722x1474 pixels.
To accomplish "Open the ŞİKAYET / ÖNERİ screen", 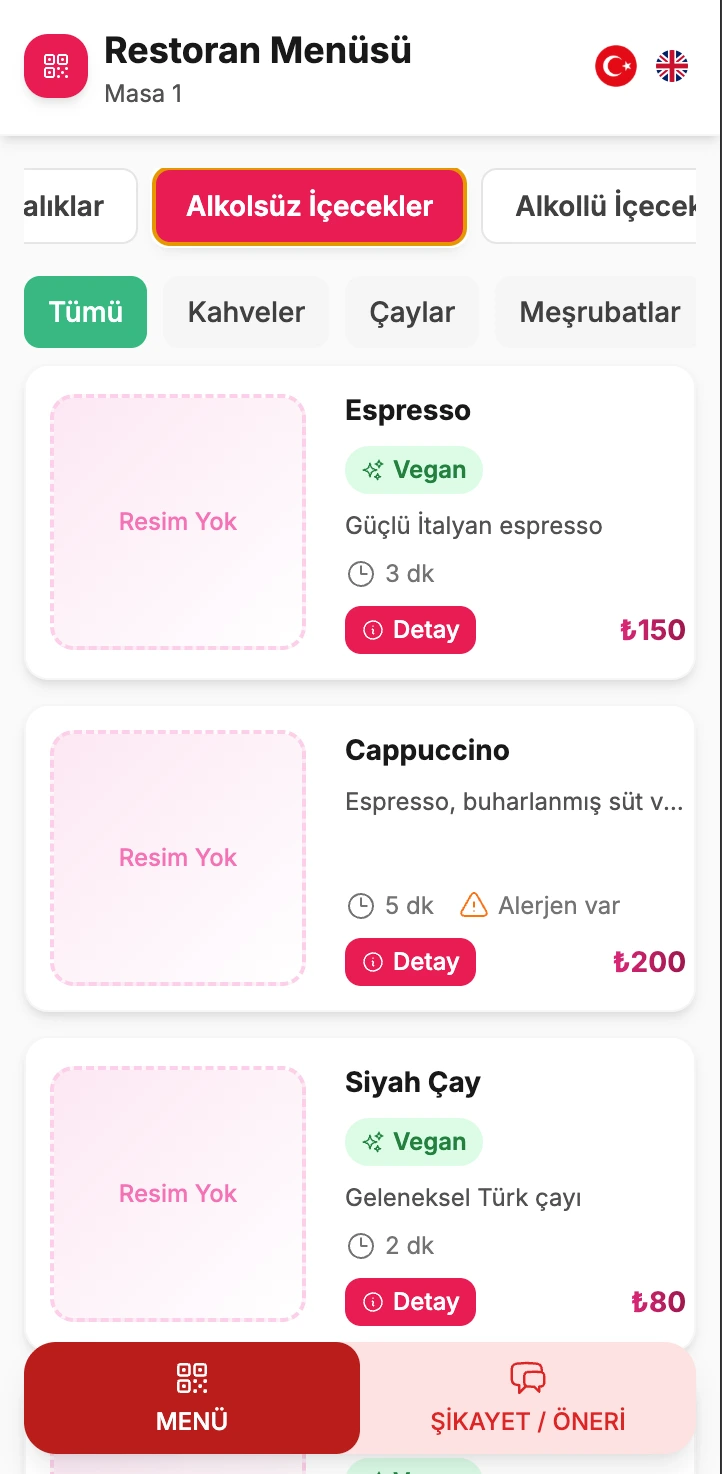I will [x=527, y=1420].
